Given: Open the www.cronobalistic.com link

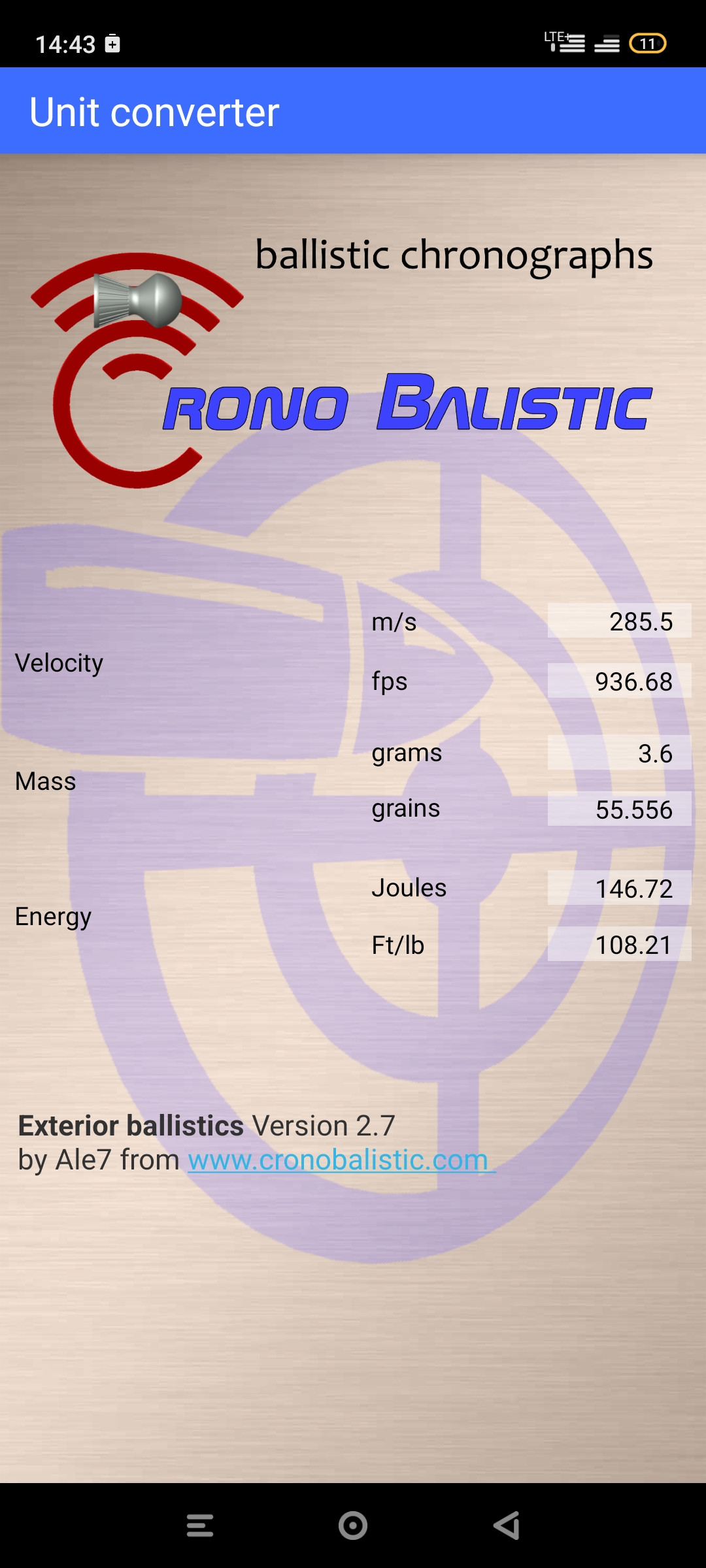Looking at the screenshot, I should coord(339,1160).
